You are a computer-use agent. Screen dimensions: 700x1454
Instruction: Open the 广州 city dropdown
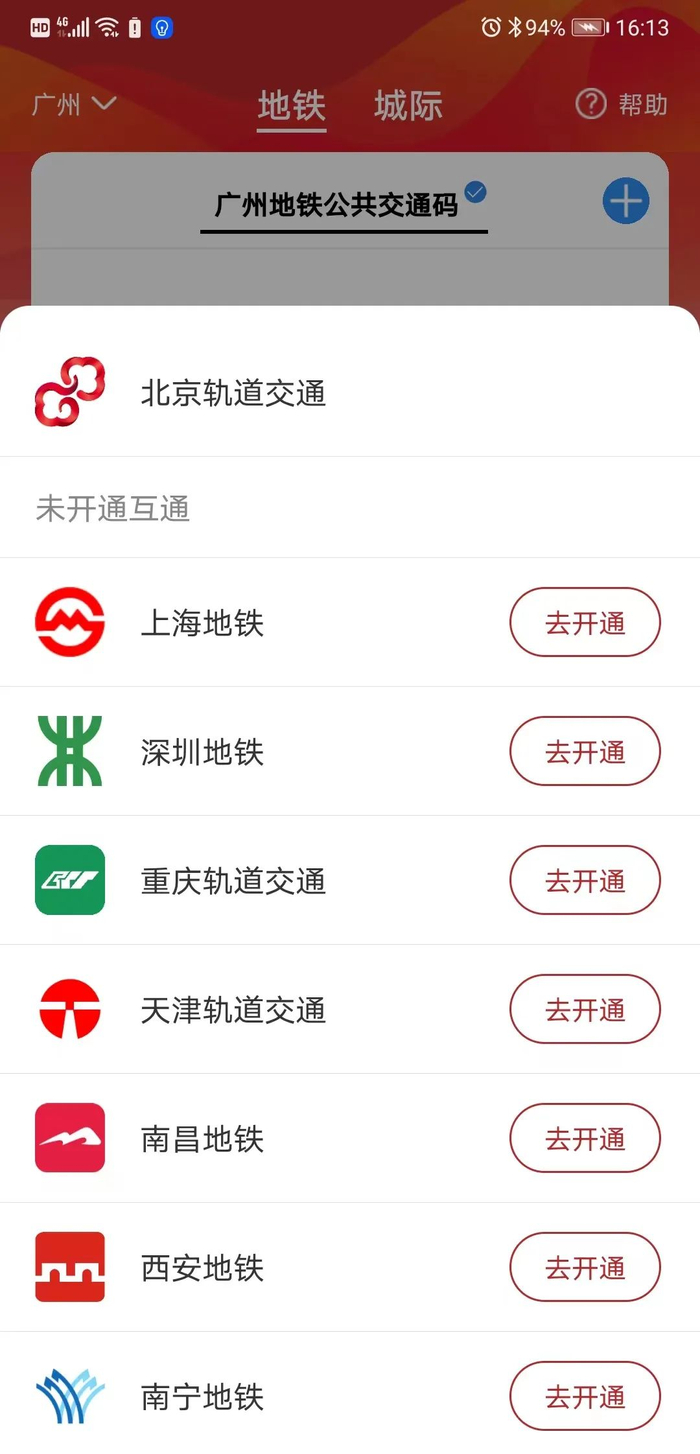74,104
